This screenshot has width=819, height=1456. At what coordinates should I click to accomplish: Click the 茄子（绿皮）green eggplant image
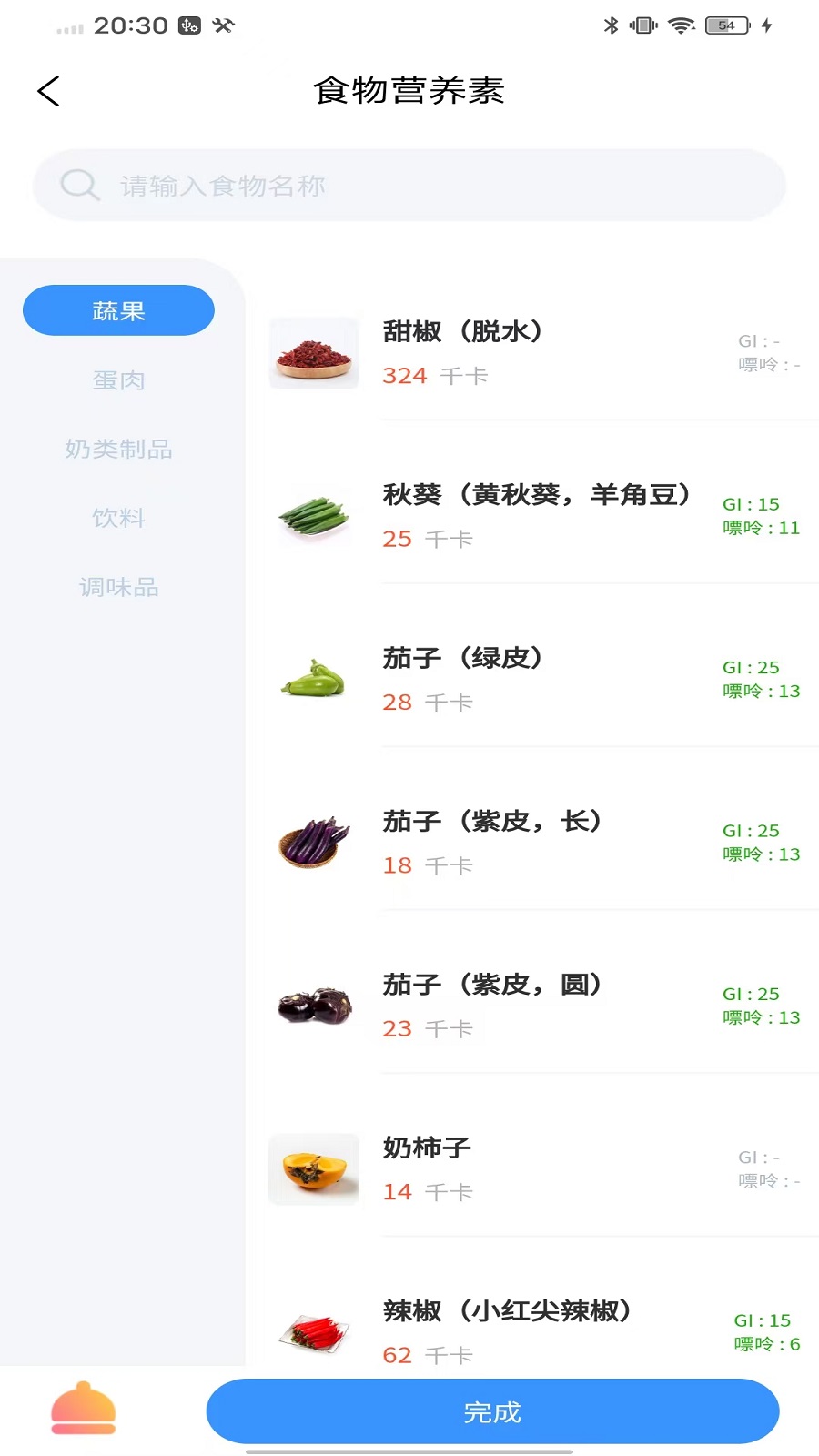click(x=313, y=679)
